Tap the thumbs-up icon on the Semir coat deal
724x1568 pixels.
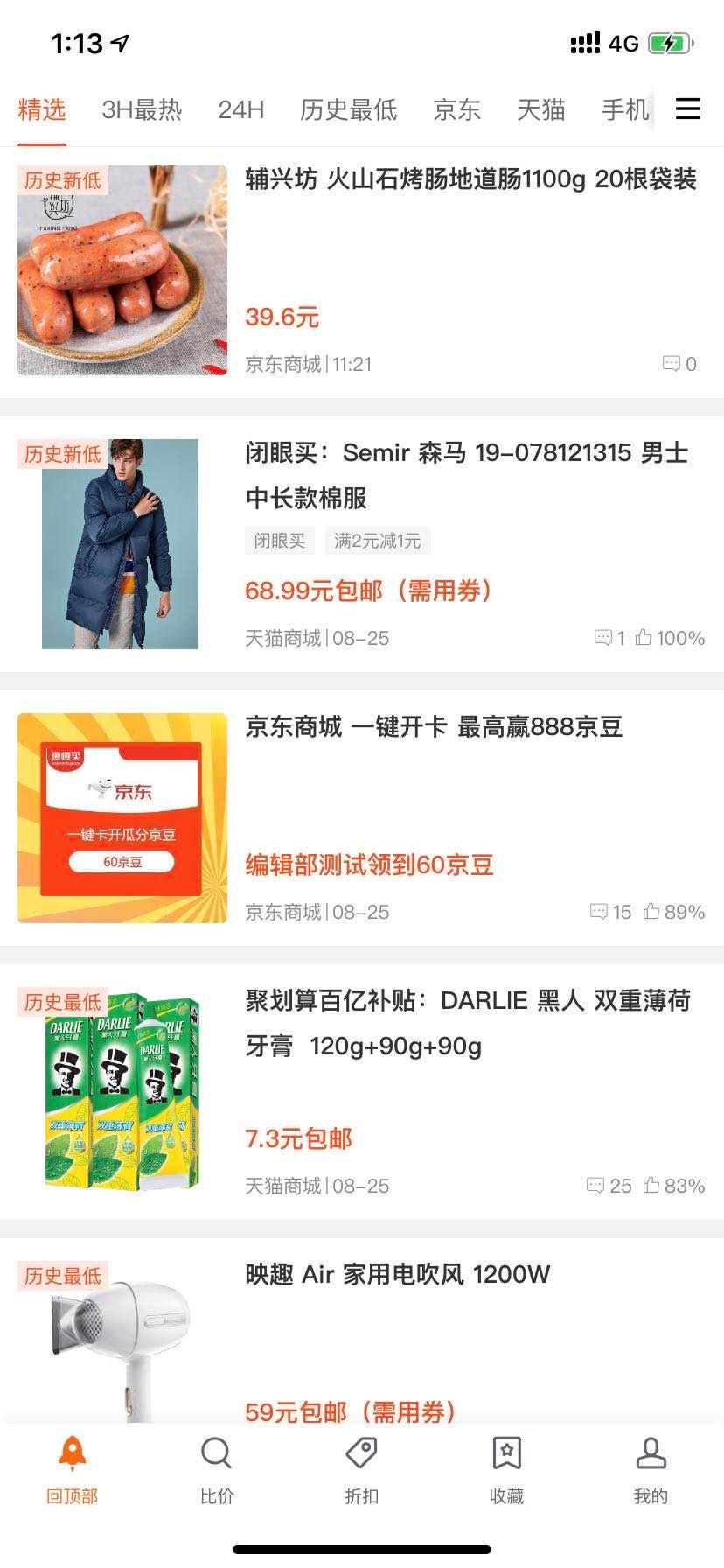click(644, 639)
